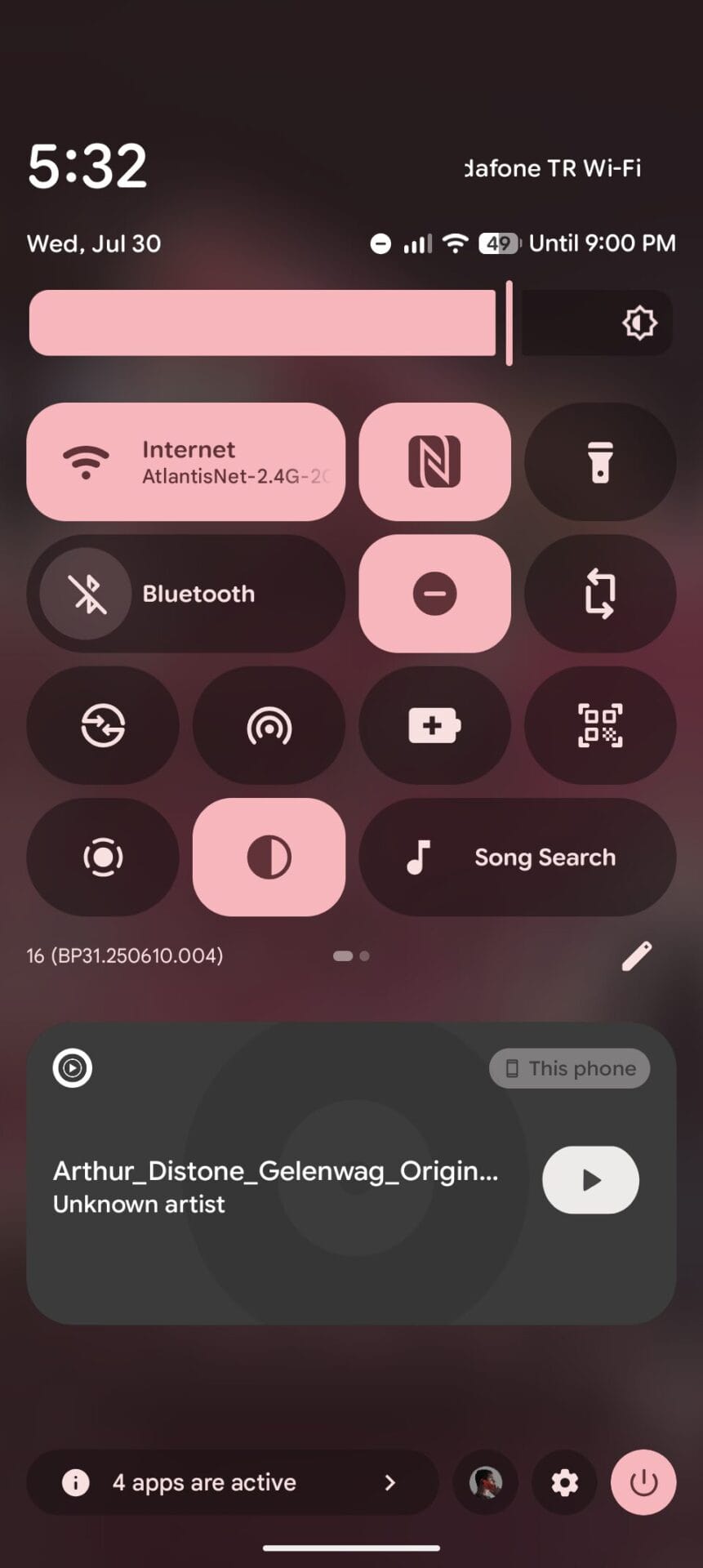Toggle the dark theme tile
The height and width of the screenshot is (1568, 703).
pyautogui.click(x=269, y=857)
